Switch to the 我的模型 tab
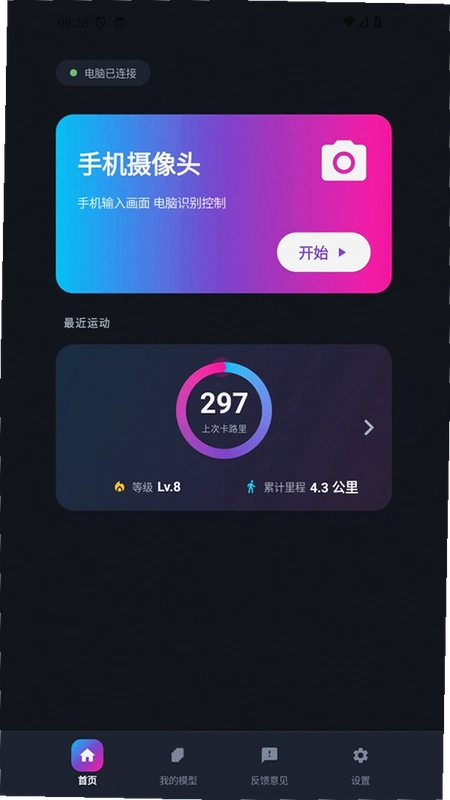 click(x=178, y=765)
